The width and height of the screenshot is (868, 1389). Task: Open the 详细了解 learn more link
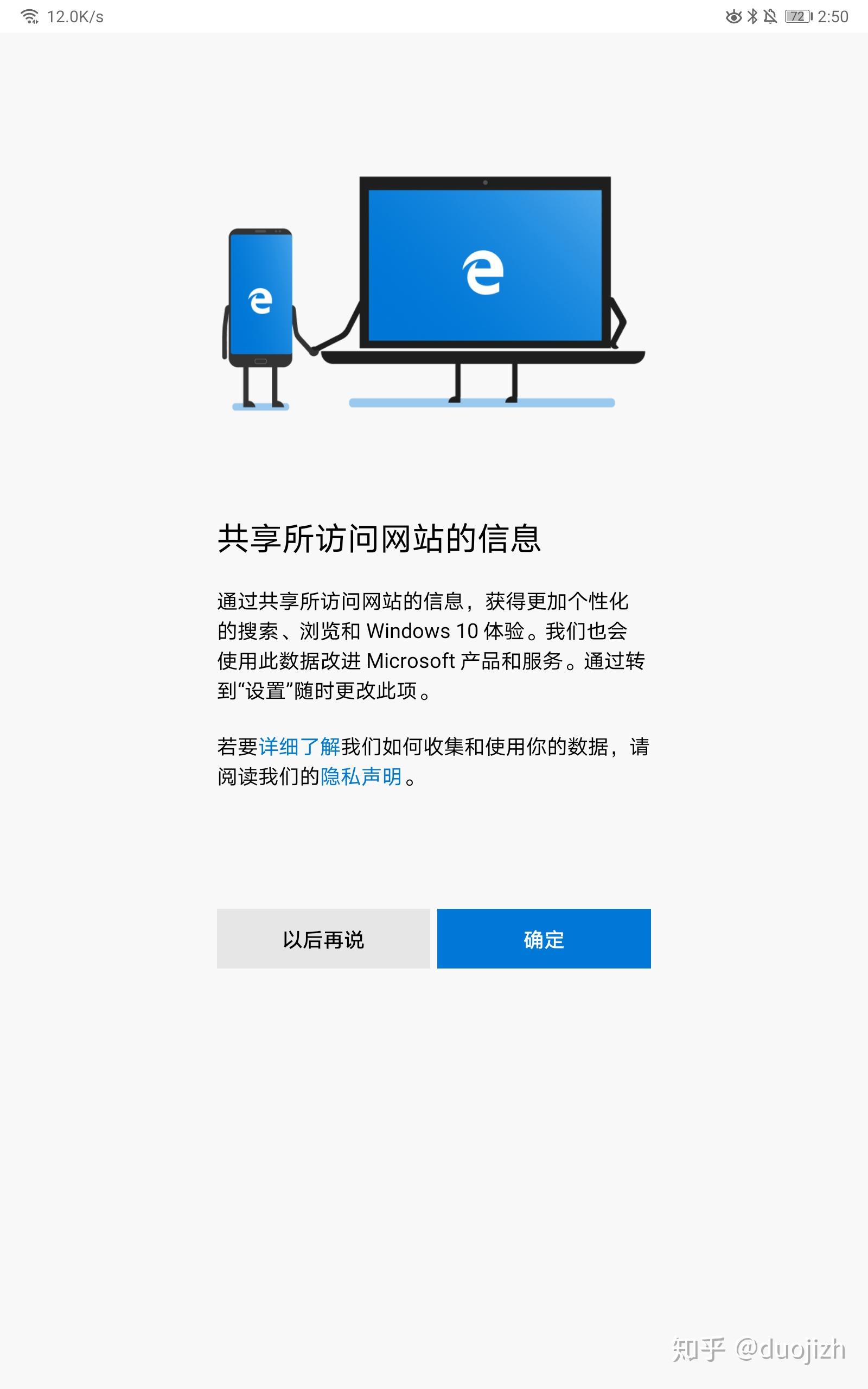pos(299,747)
